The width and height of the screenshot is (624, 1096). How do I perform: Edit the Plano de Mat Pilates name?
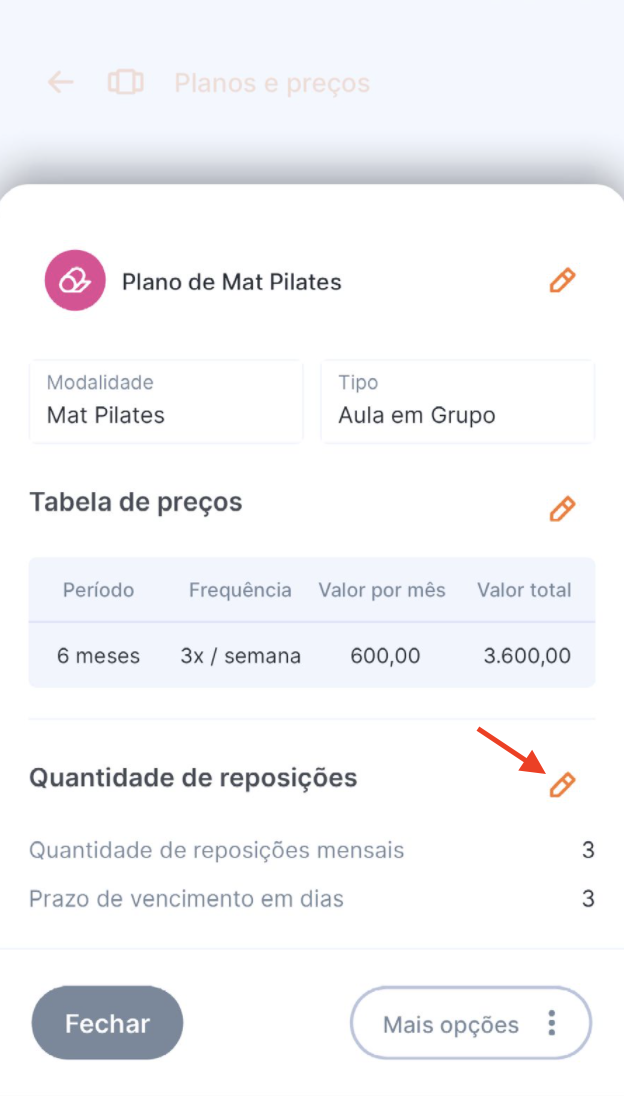click(562, 280)
